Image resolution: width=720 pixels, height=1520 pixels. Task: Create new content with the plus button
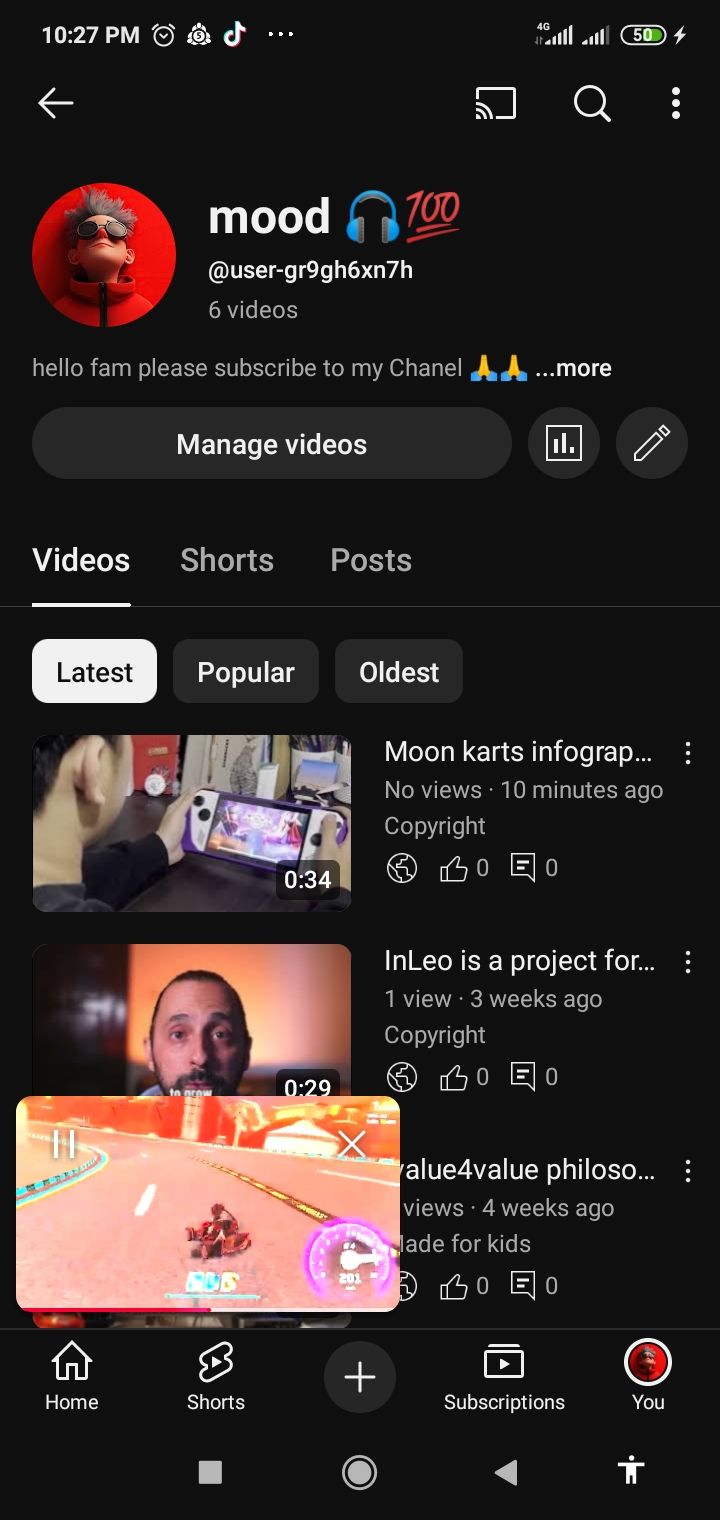[x=359, y=1377]
